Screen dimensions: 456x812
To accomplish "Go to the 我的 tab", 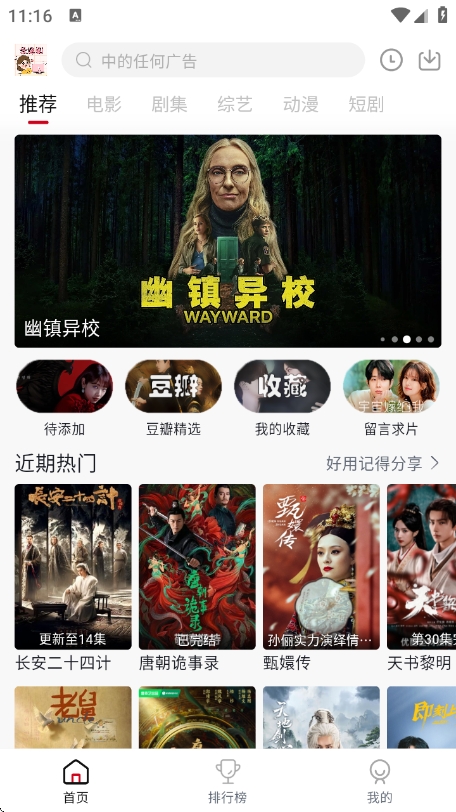I will coord(379,780).
